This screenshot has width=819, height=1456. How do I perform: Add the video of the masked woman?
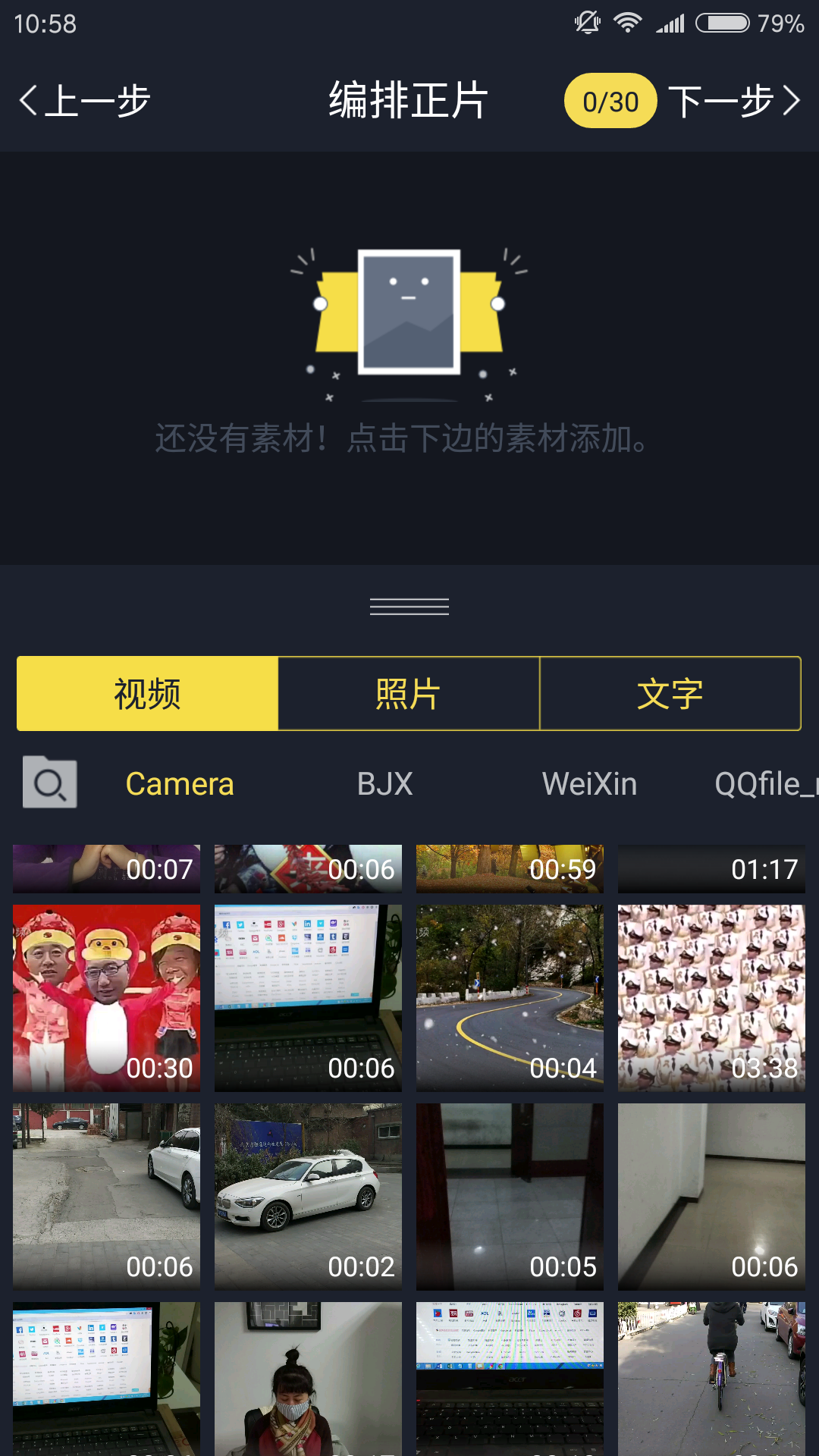308,1379
